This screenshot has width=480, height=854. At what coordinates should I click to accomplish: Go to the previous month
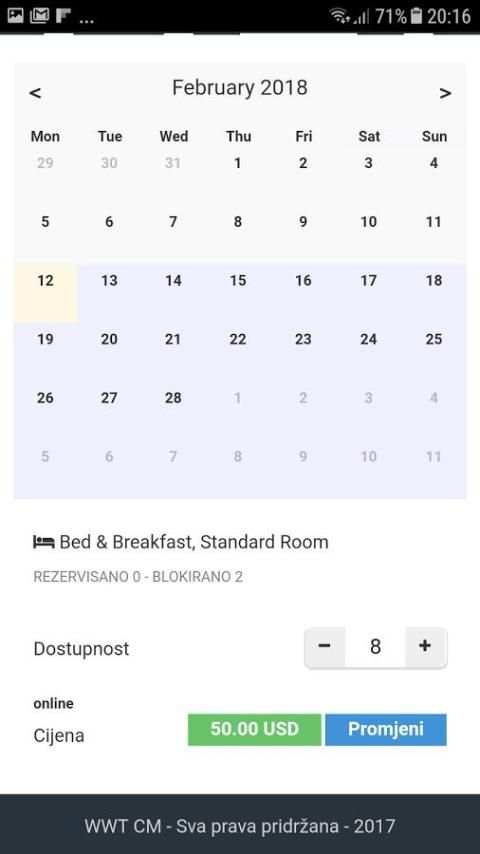(35, 93)
